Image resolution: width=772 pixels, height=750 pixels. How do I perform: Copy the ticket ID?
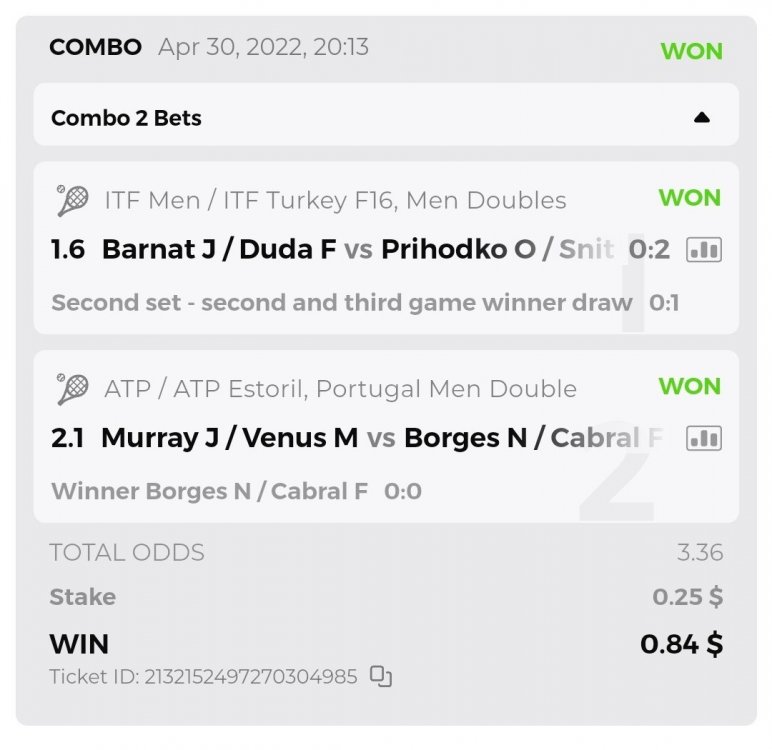pyautogui.click(x=380, y=677)
